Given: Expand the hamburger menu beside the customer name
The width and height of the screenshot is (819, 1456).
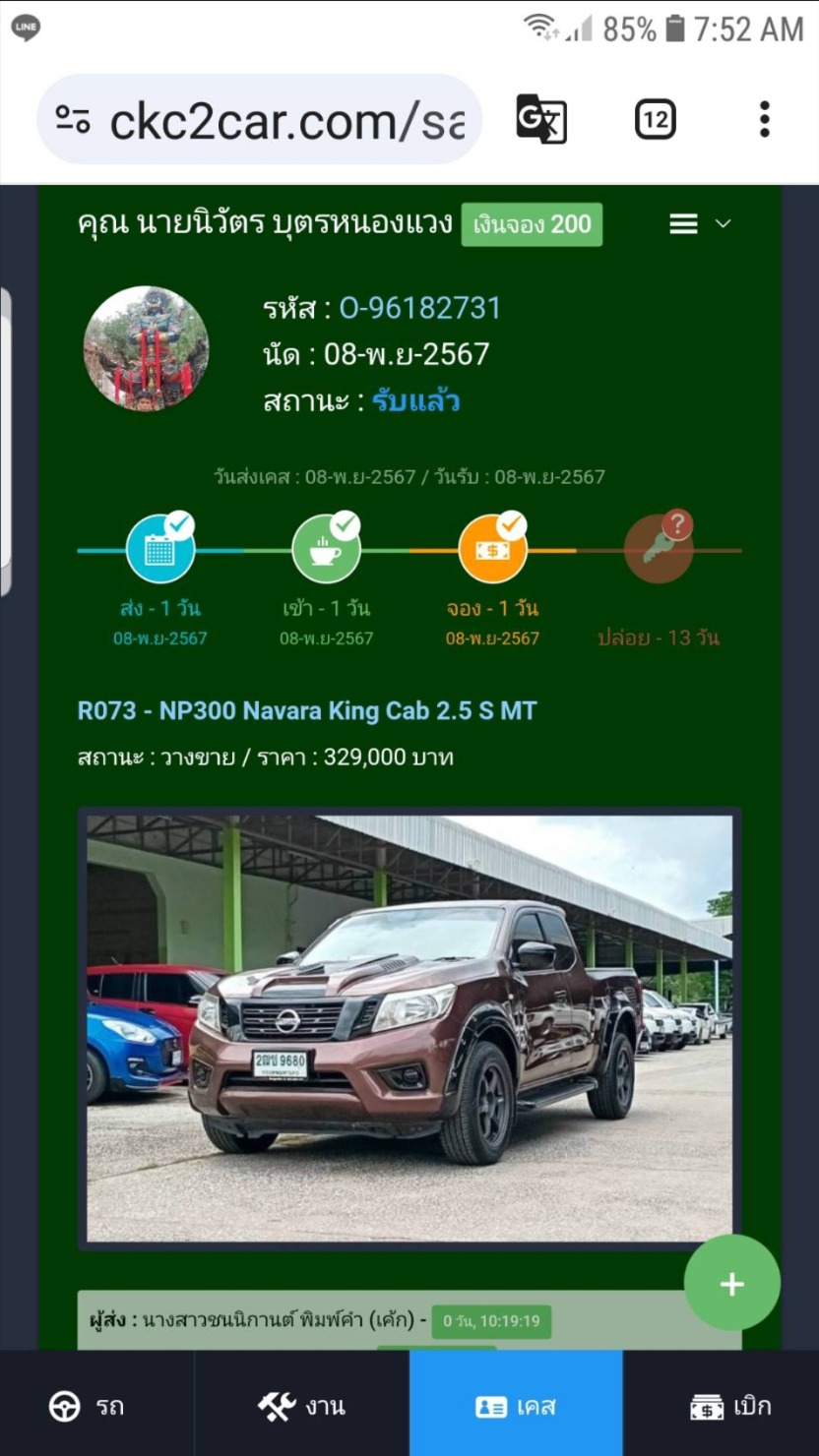Looking at the screenshot, I should tap(700, 224).
